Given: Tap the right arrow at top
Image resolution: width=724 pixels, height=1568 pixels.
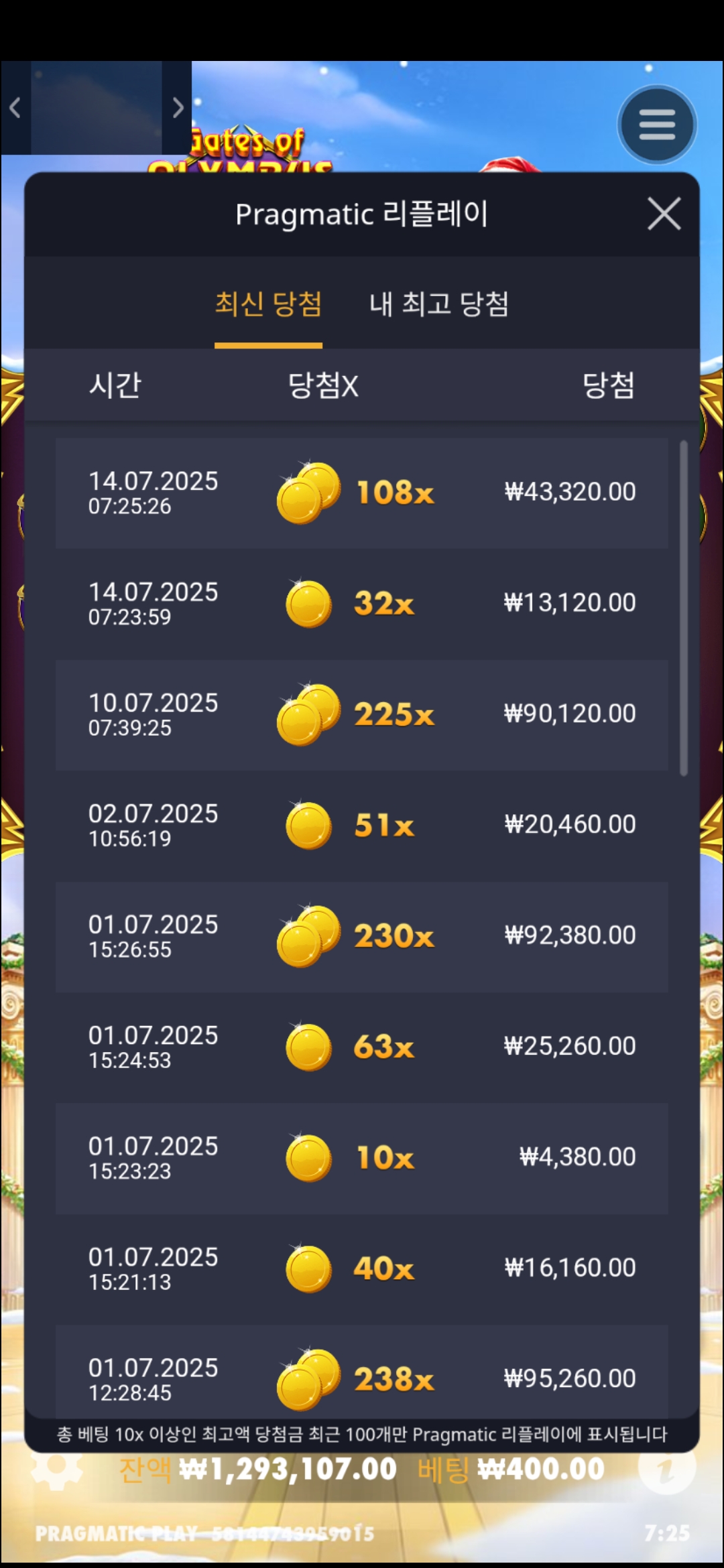Looking at the screenshot, I should [178, 107].
